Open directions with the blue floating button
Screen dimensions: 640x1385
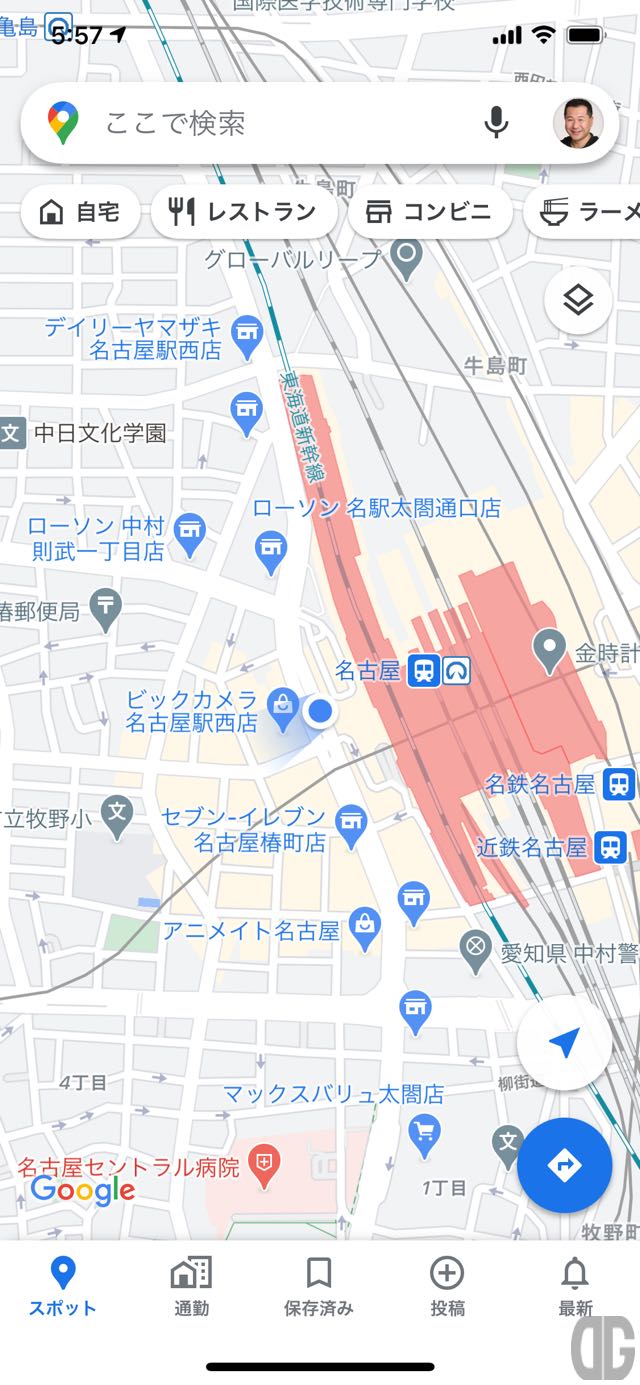coord(564,1165)
